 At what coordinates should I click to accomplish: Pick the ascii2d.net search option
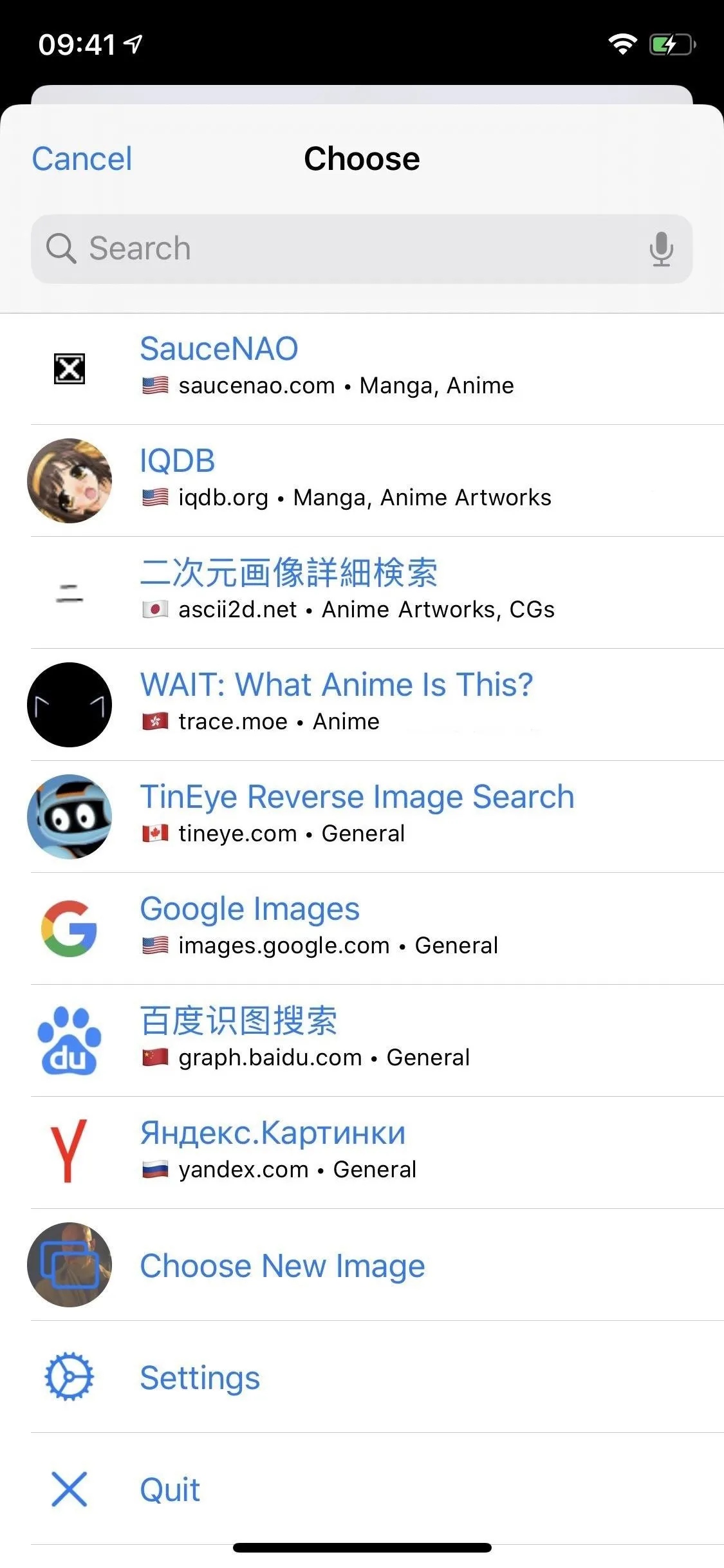click(x=362, y=593)
